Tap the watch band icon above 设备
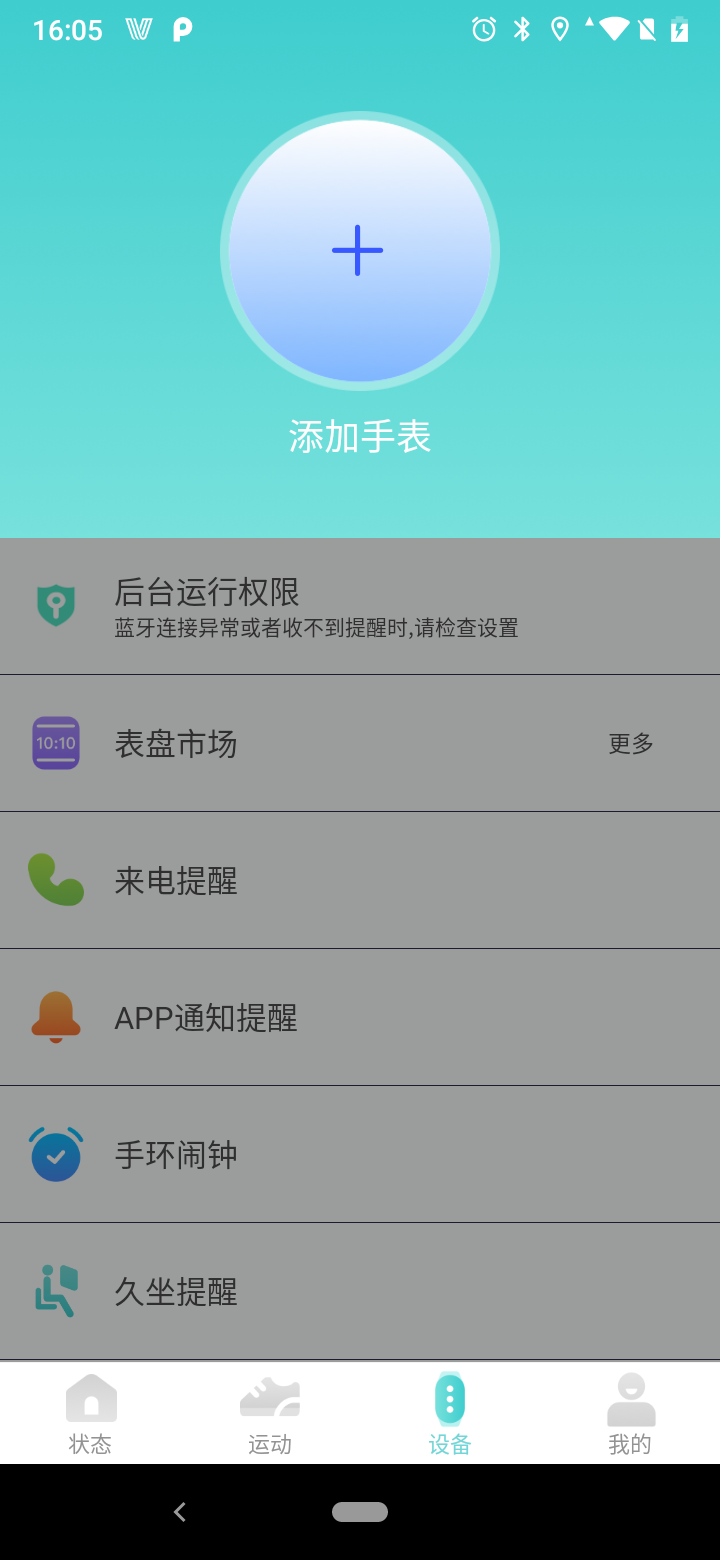This screenshot has width=720, height=1560. 449,1398
